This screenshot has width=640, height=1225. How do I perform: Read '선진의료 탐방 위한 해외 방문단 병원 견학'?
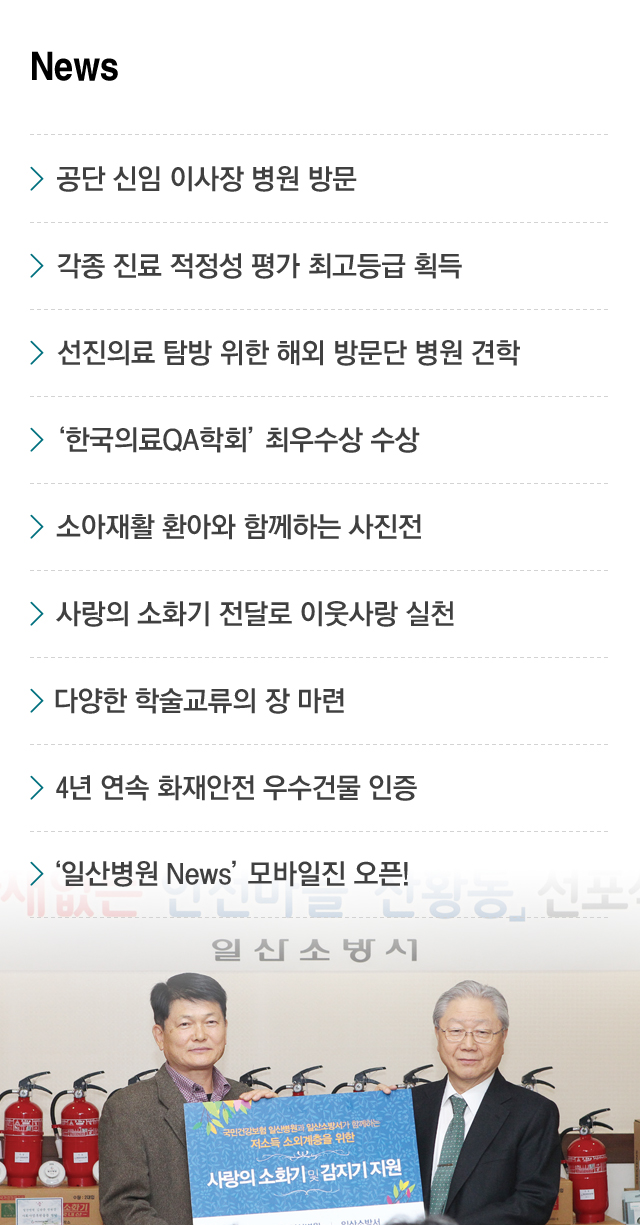pos(288,353)
